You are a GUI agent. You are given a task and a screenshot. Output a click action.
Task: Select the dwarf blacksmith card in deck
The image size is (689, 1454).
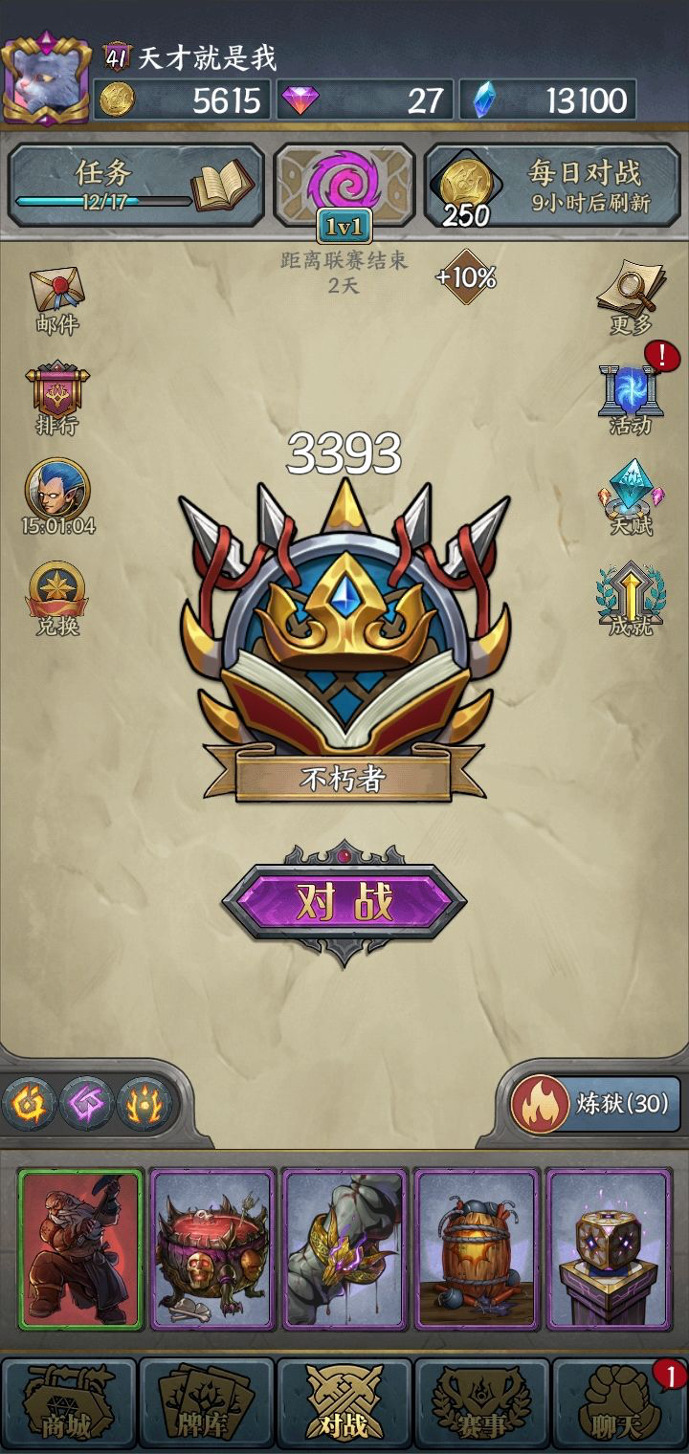coord(81,1249)
